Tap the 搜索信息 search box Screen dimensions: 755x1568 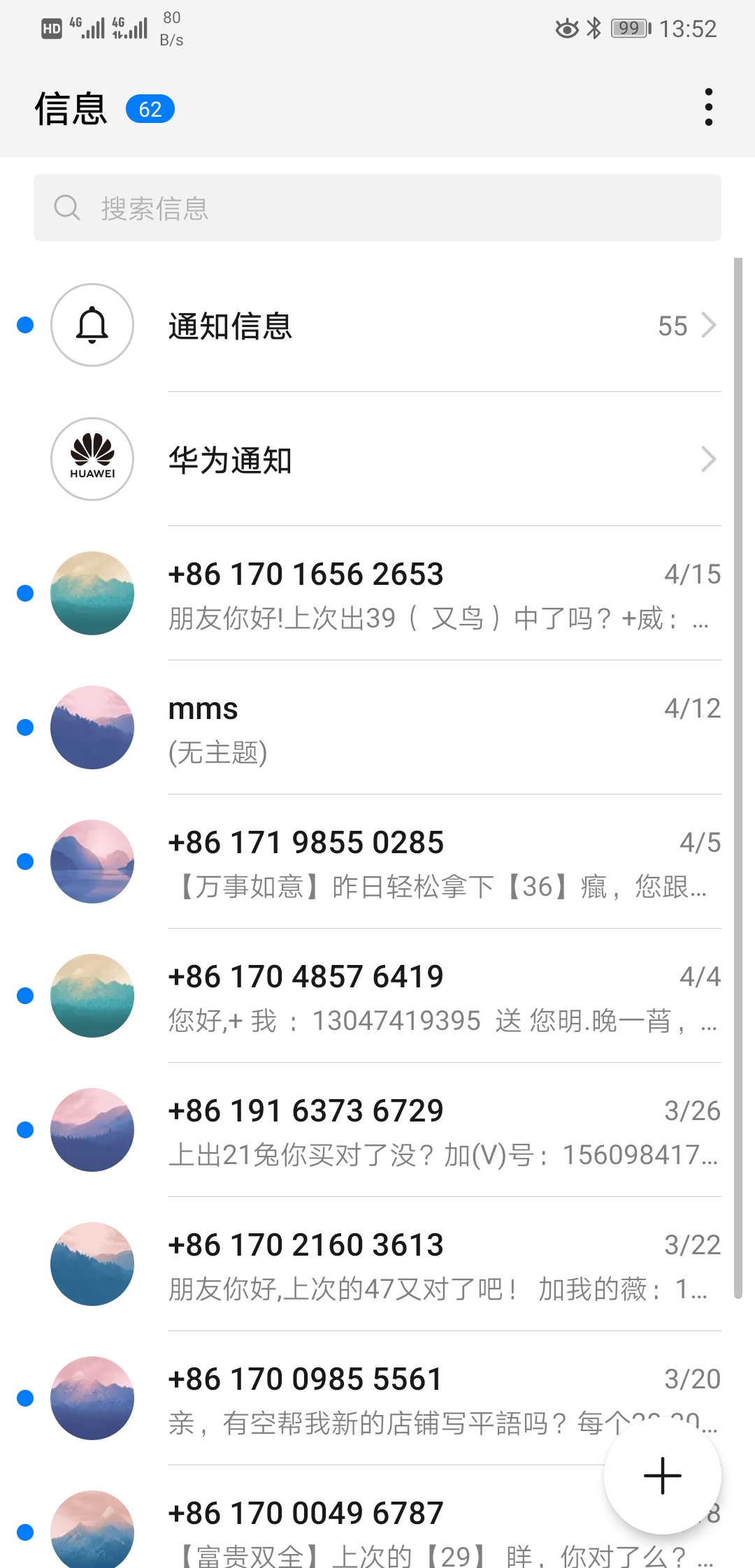pos(377,208)
